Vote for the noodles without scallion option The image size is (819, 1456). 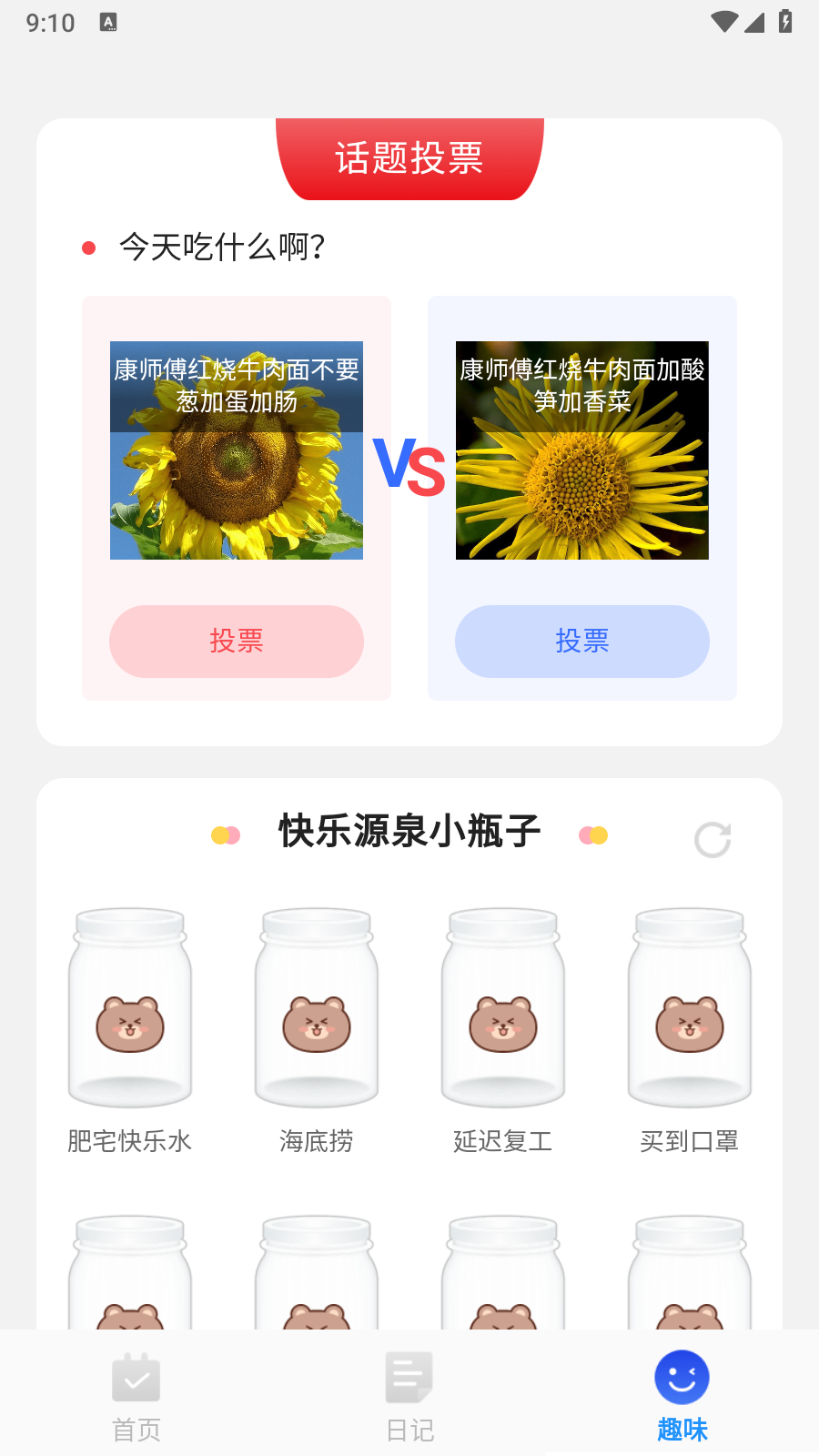tap(237, 642)
